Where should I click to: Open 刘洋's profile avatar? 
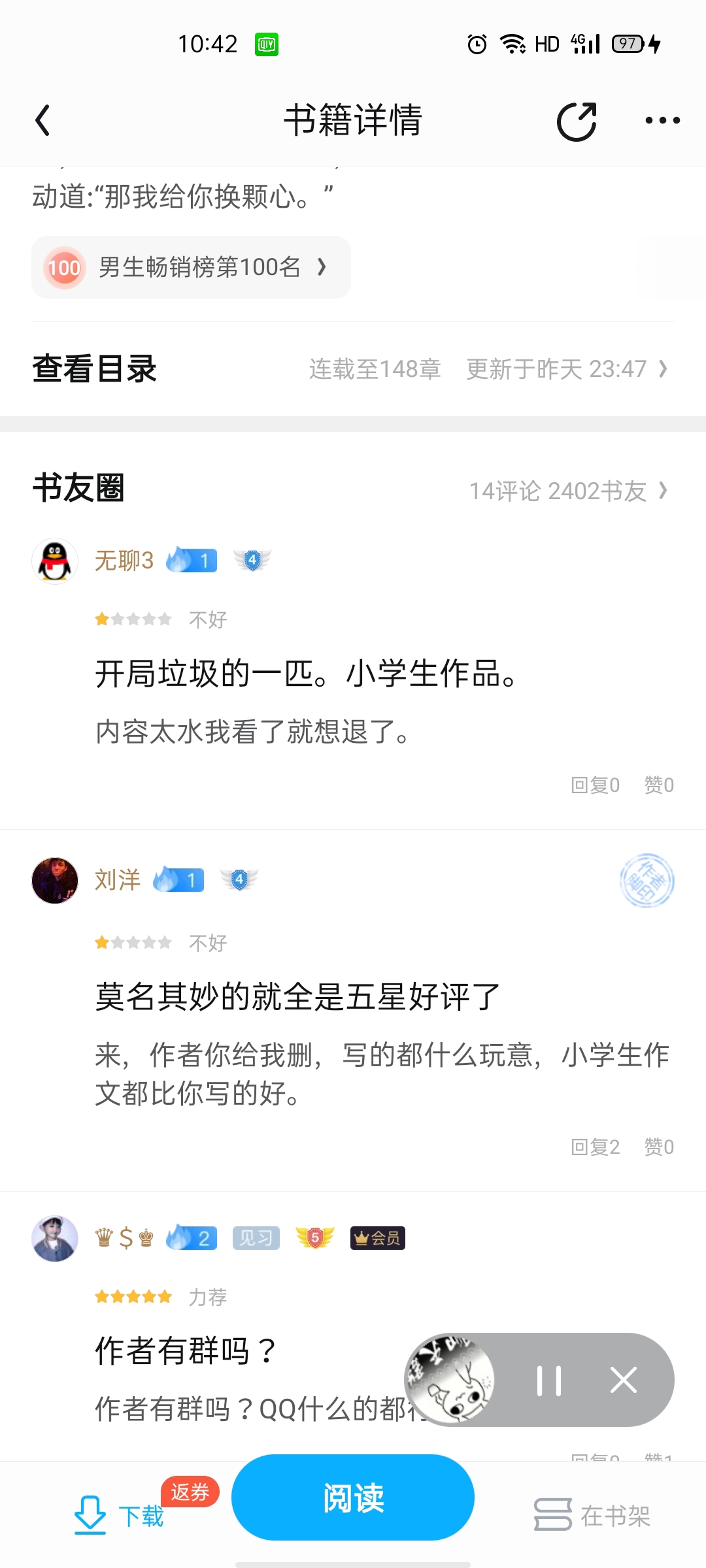click(55, 881)
